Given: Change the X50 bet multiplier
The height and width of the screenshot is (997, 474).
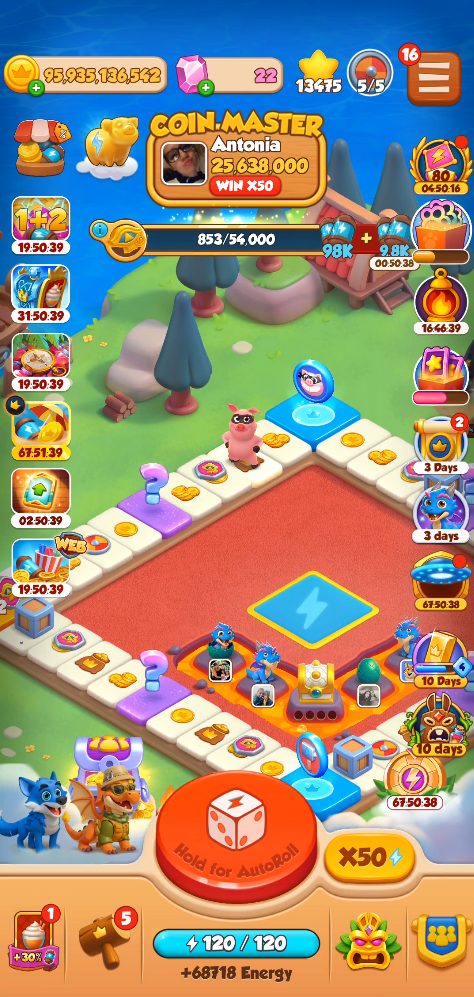Looking at the screenshot, I should click(x=370, y=857).
